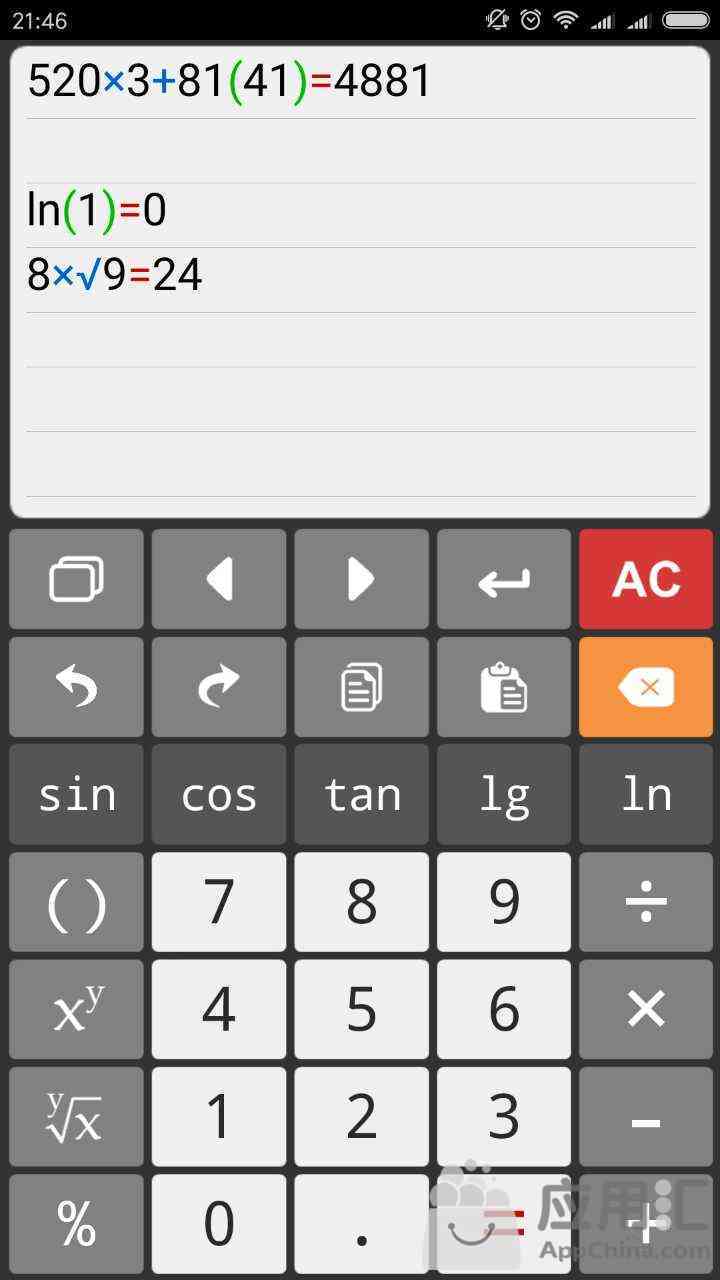
Task: Insert a new line with enter key
Action: (504, 579)
